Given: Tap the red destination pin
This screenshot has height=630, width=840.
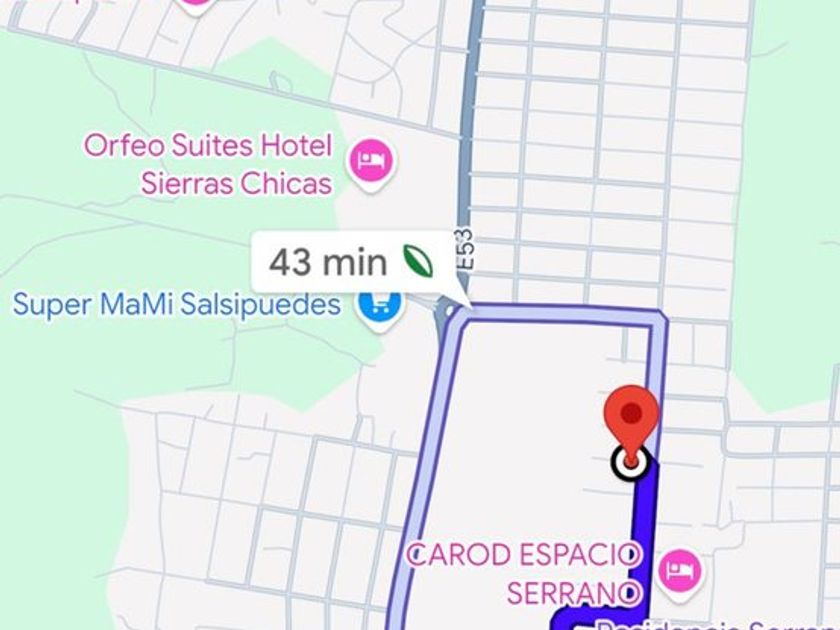Looking at the screenshot, I should [632, 416].
